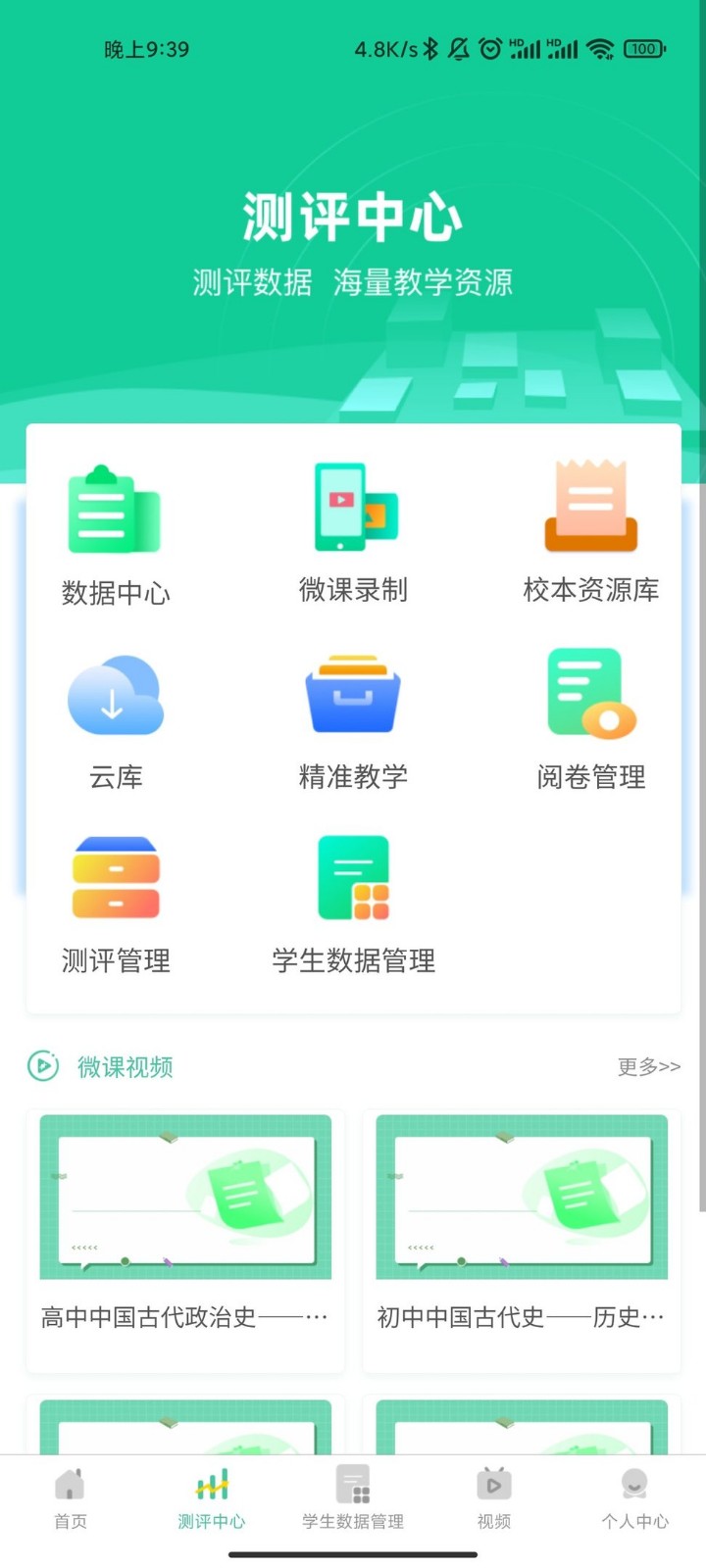Viewport: 706px width, 1568px height.
Task: Open the 高中中国古代政治史 video thumbnail
Action: [x=185, y=1196]
